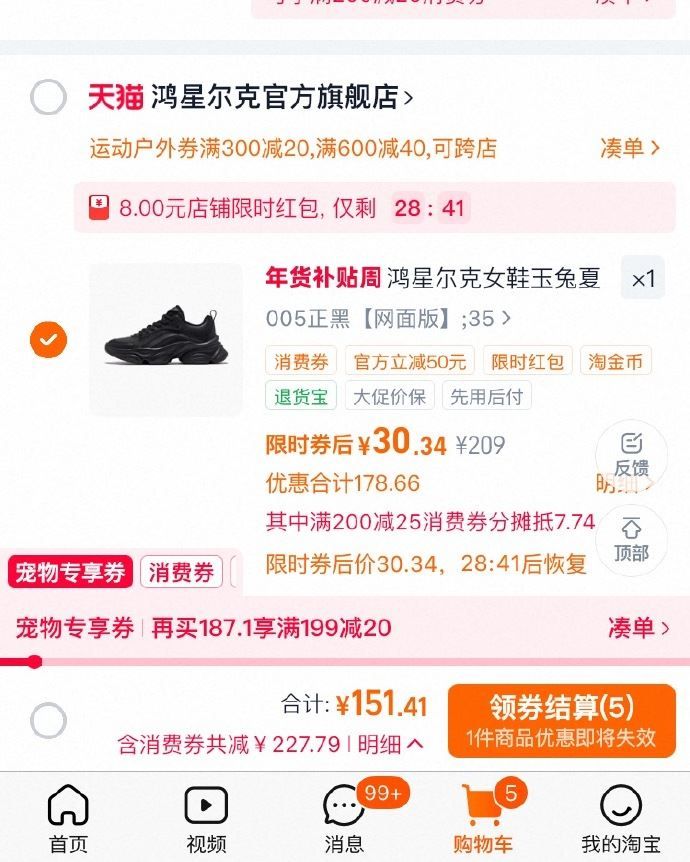690x862 pixels.
Task: Uncheck the 鸿星尔克女鞋 item
Action: point(48,340)
